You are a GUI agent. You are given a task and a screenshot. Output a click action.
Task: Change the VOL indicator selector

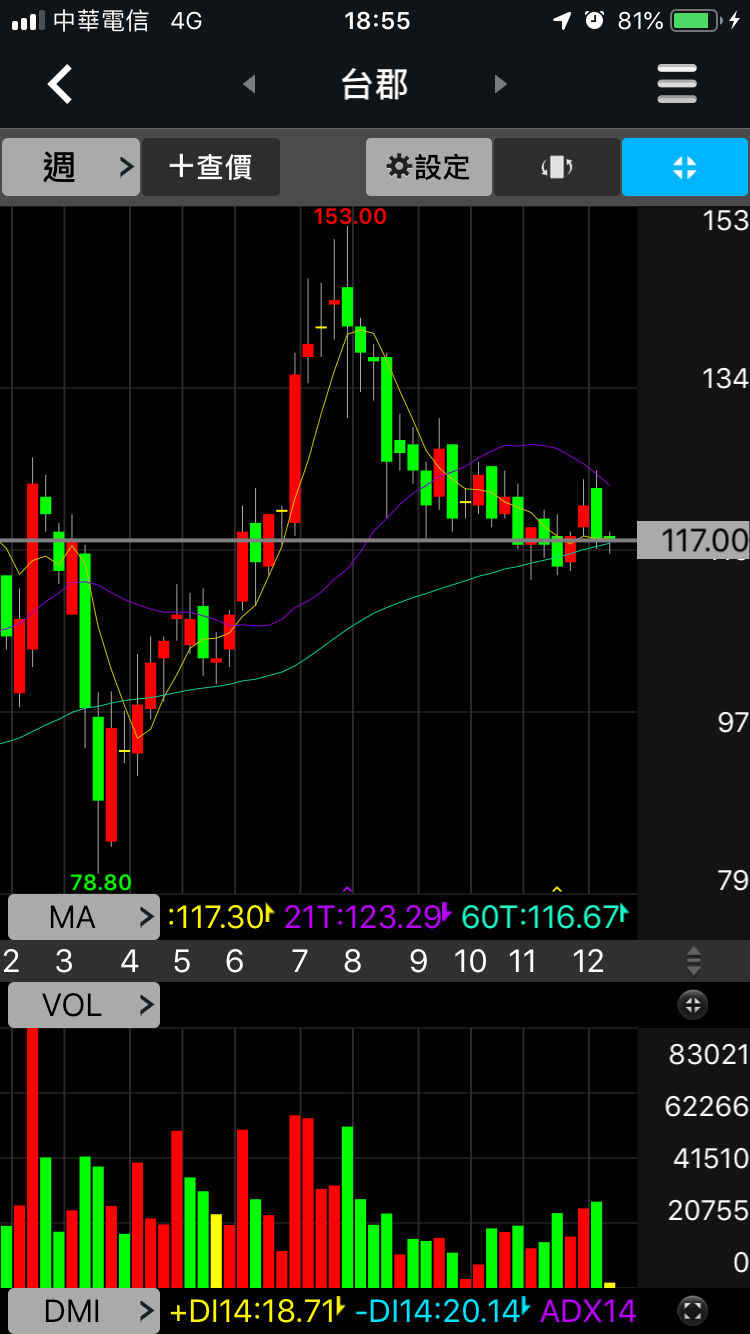point(84,1005)
